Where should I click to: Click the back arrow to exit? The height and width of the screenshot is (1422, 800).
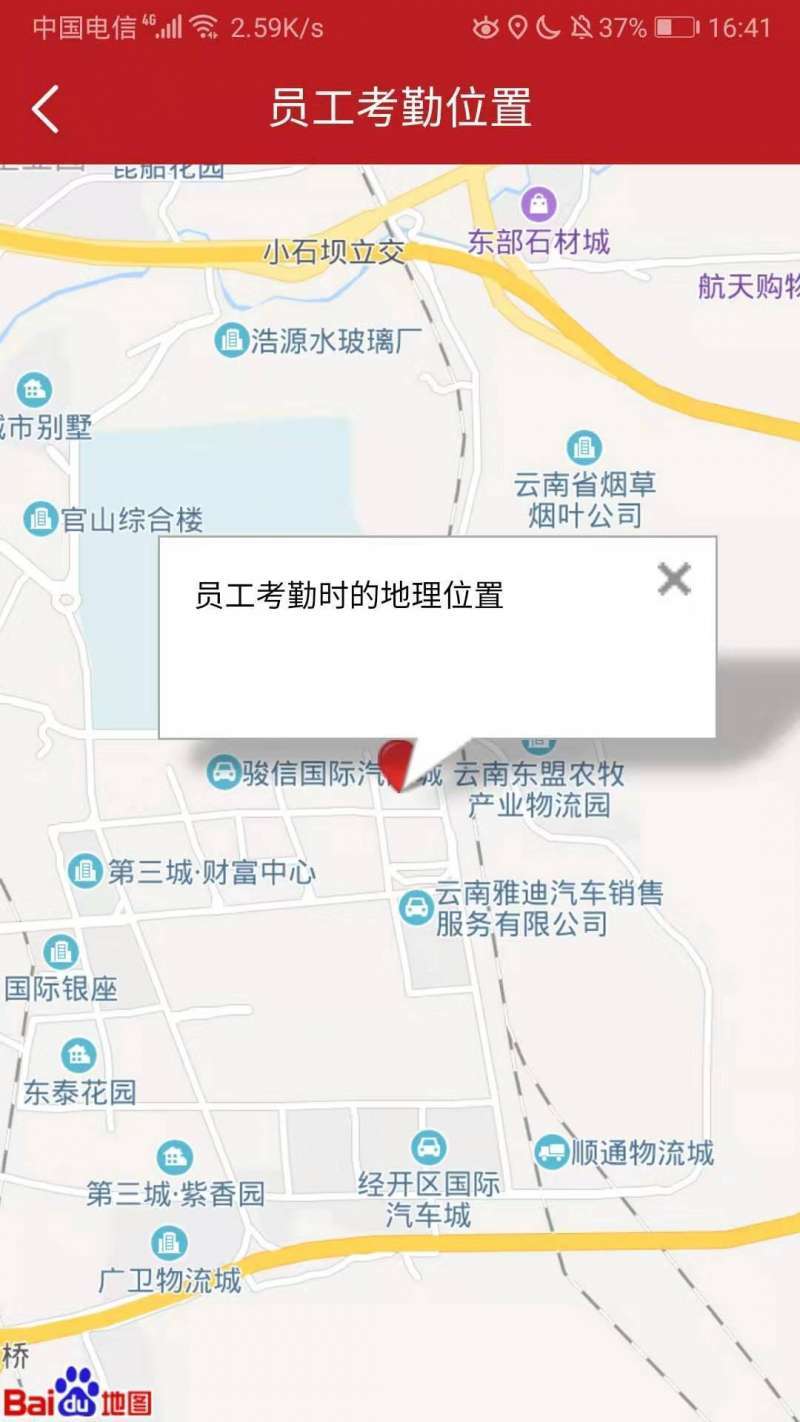click(46, 109)
